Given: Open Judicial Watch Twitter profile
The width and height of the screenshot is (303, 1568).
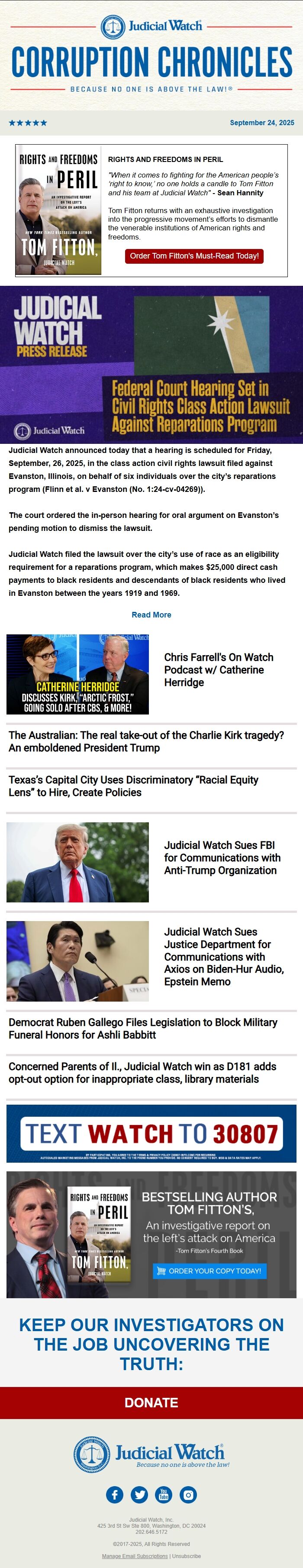Looking at the screenshot, I should click(139, 1494).
